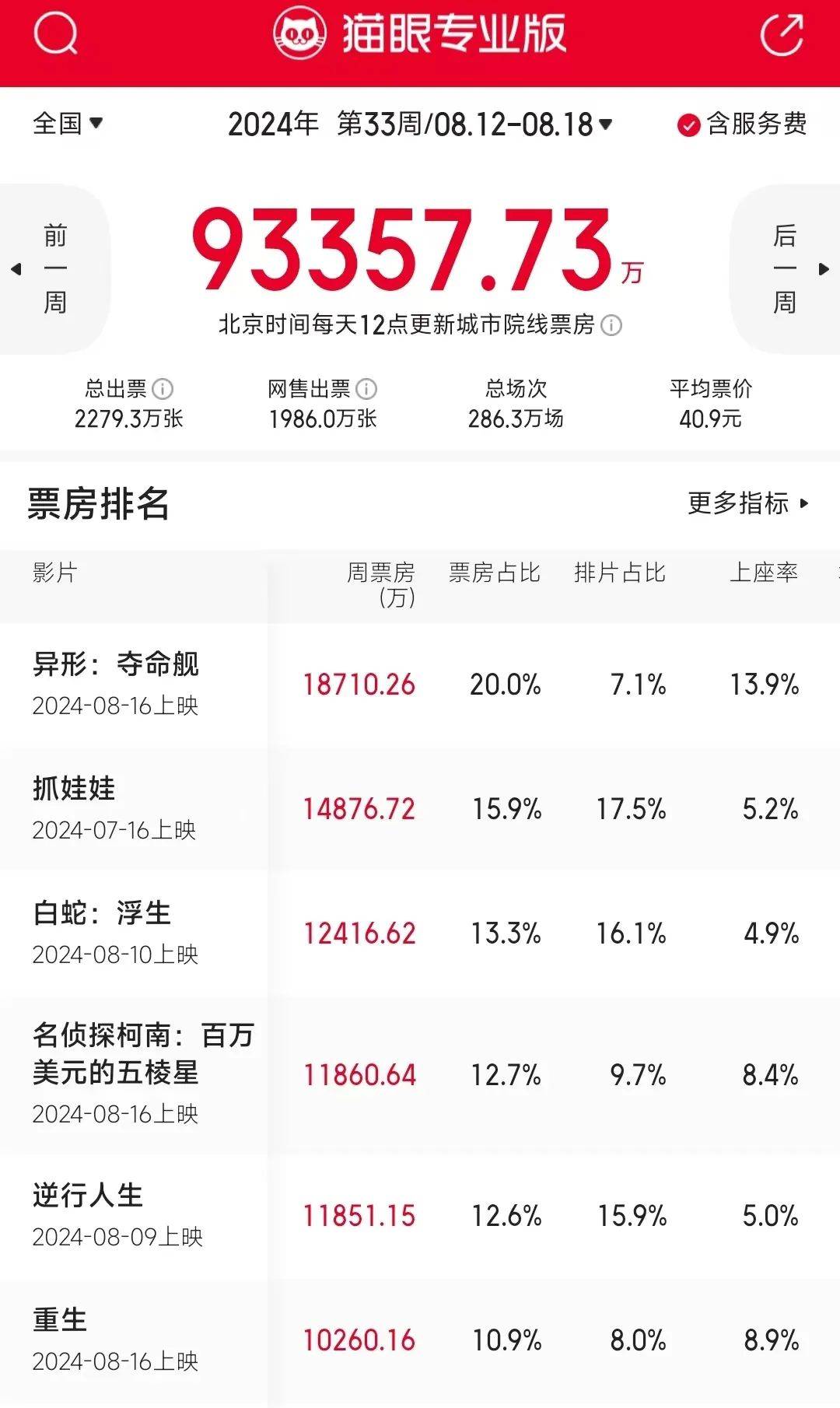
Task: Open the search icon
Action: [x=55, y=34]
